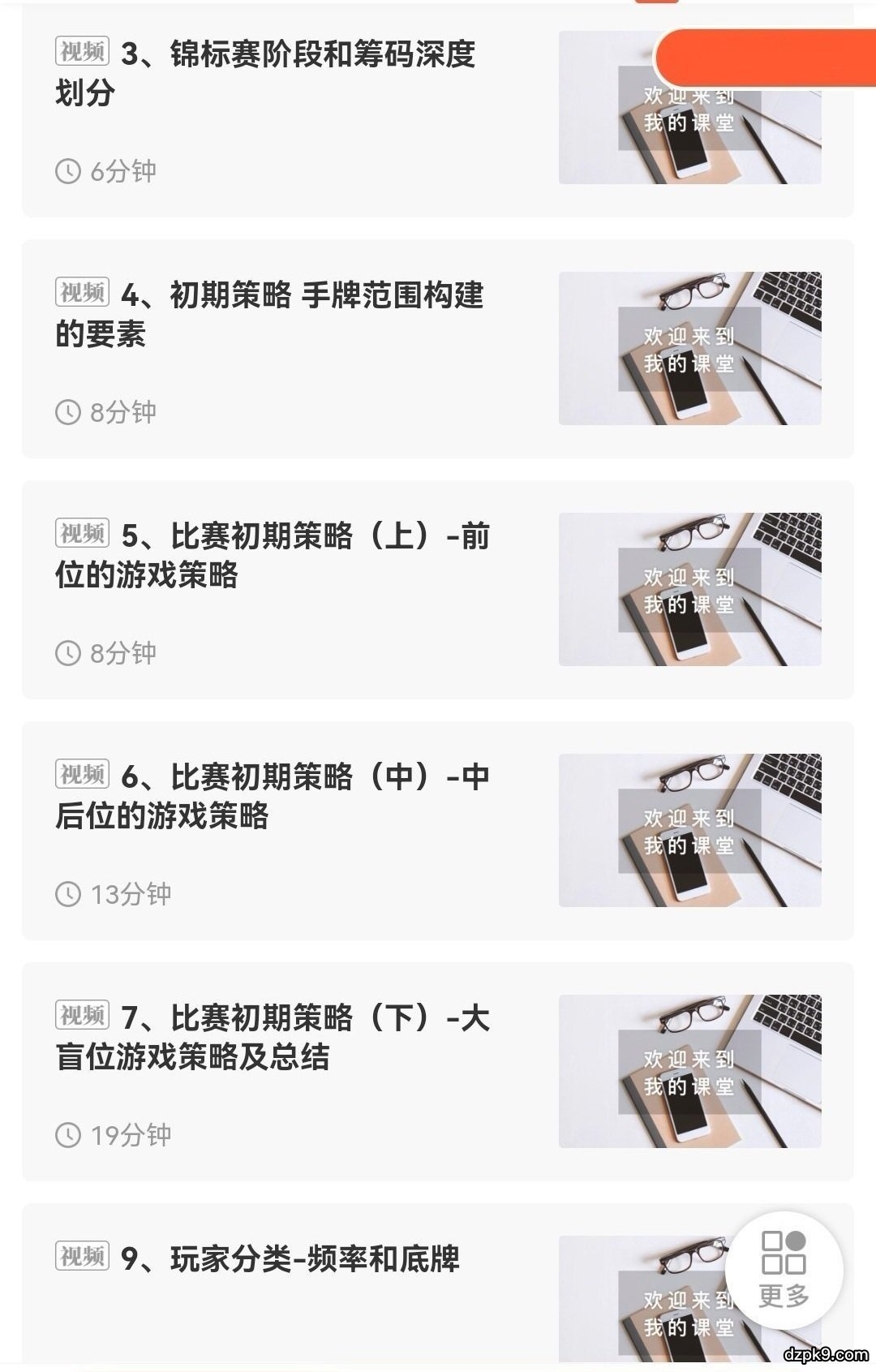Click the 视频 badge on lesson 7
Image resolution: width=876 pixels, height=1372 pixels.
pyautogui.click(x=81, y=1013)
